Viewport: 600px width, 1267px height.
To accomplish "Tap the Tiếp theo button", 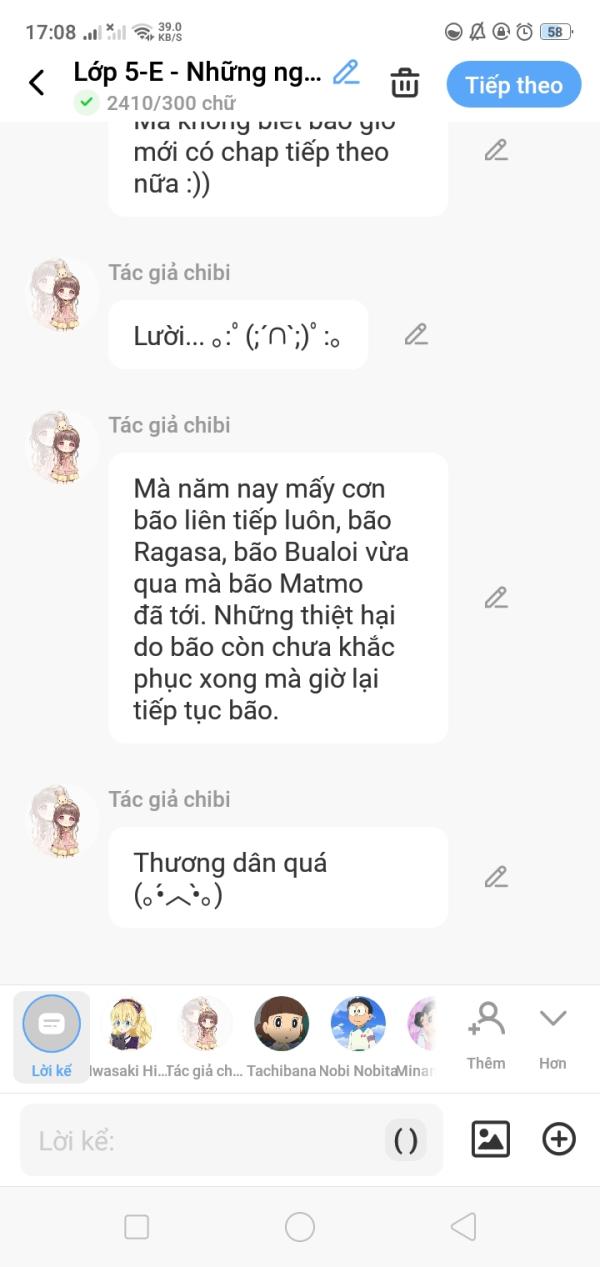I will pos(514,85).
